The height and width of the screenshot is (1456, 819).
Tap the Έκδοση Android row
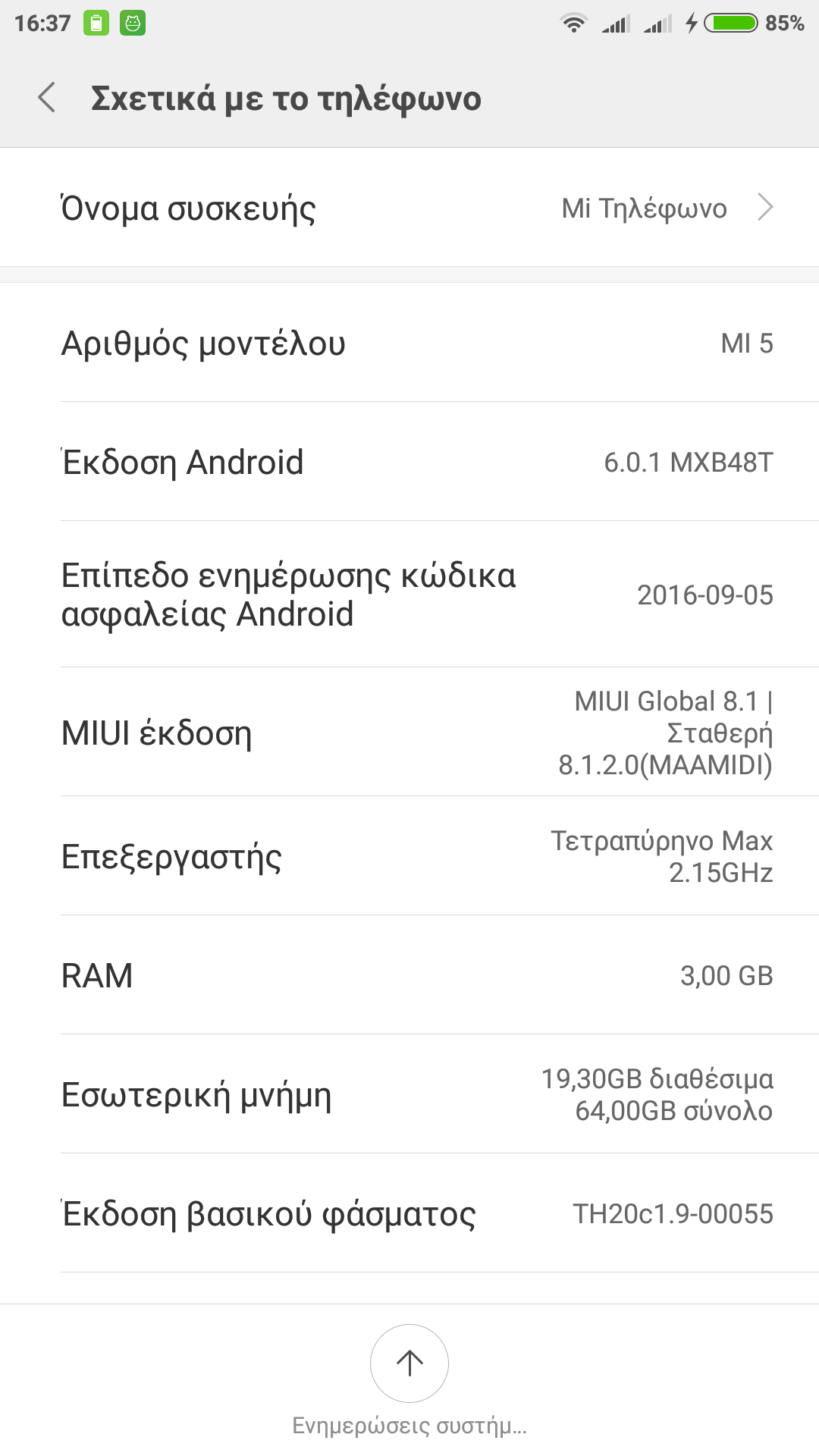pyautogui.click(x=409, y=462)
